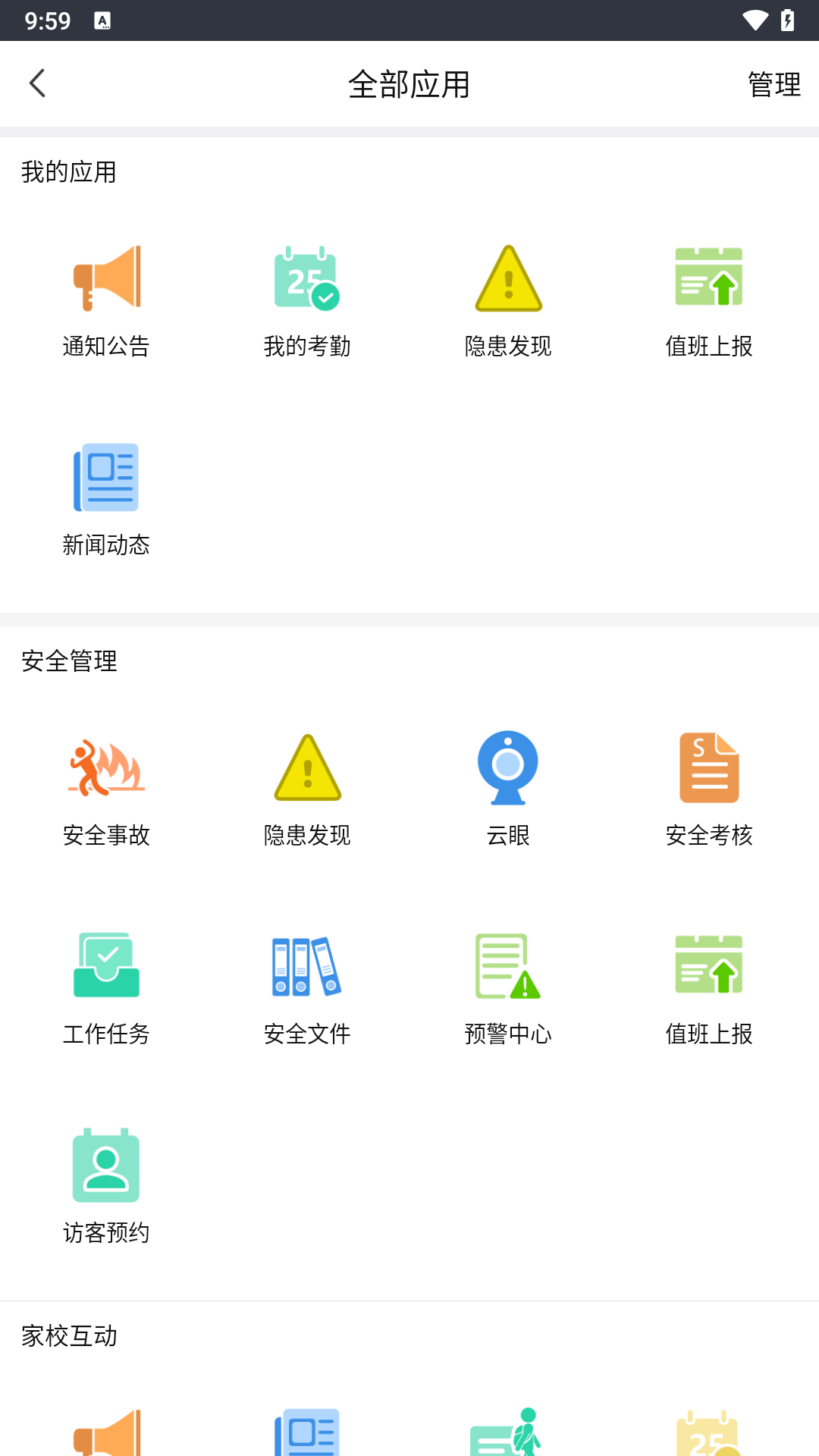Open 隐患发现 under 安全管理
This screenshot has width=819, height=1456.
point(307,789)
